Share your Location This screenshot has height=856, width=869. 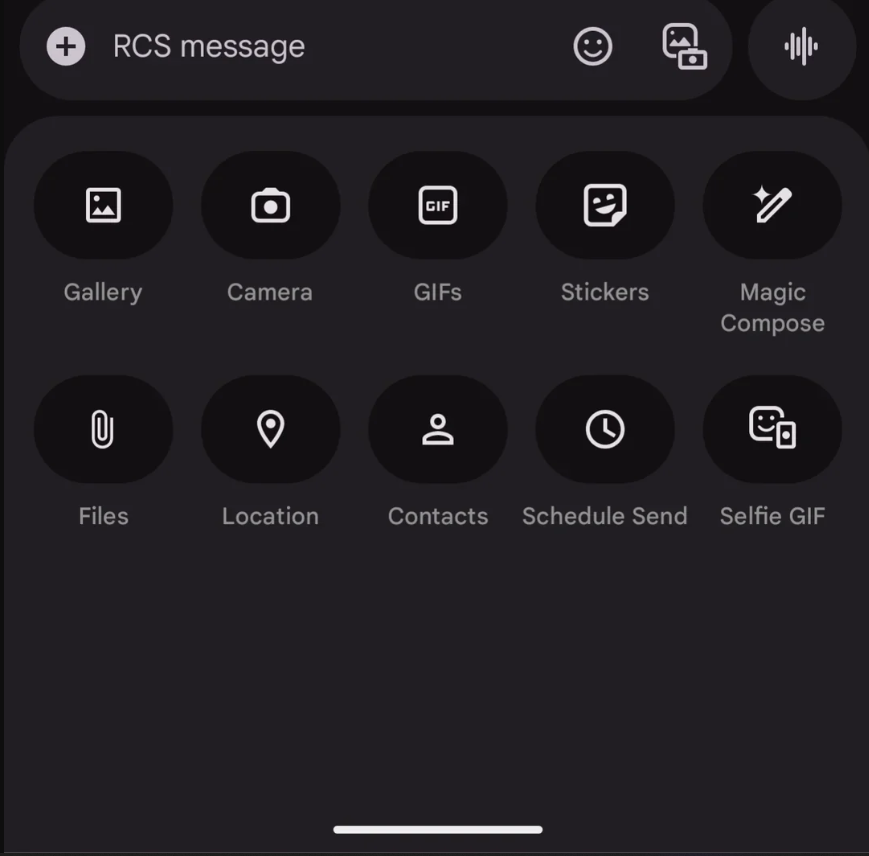(270, 429)
